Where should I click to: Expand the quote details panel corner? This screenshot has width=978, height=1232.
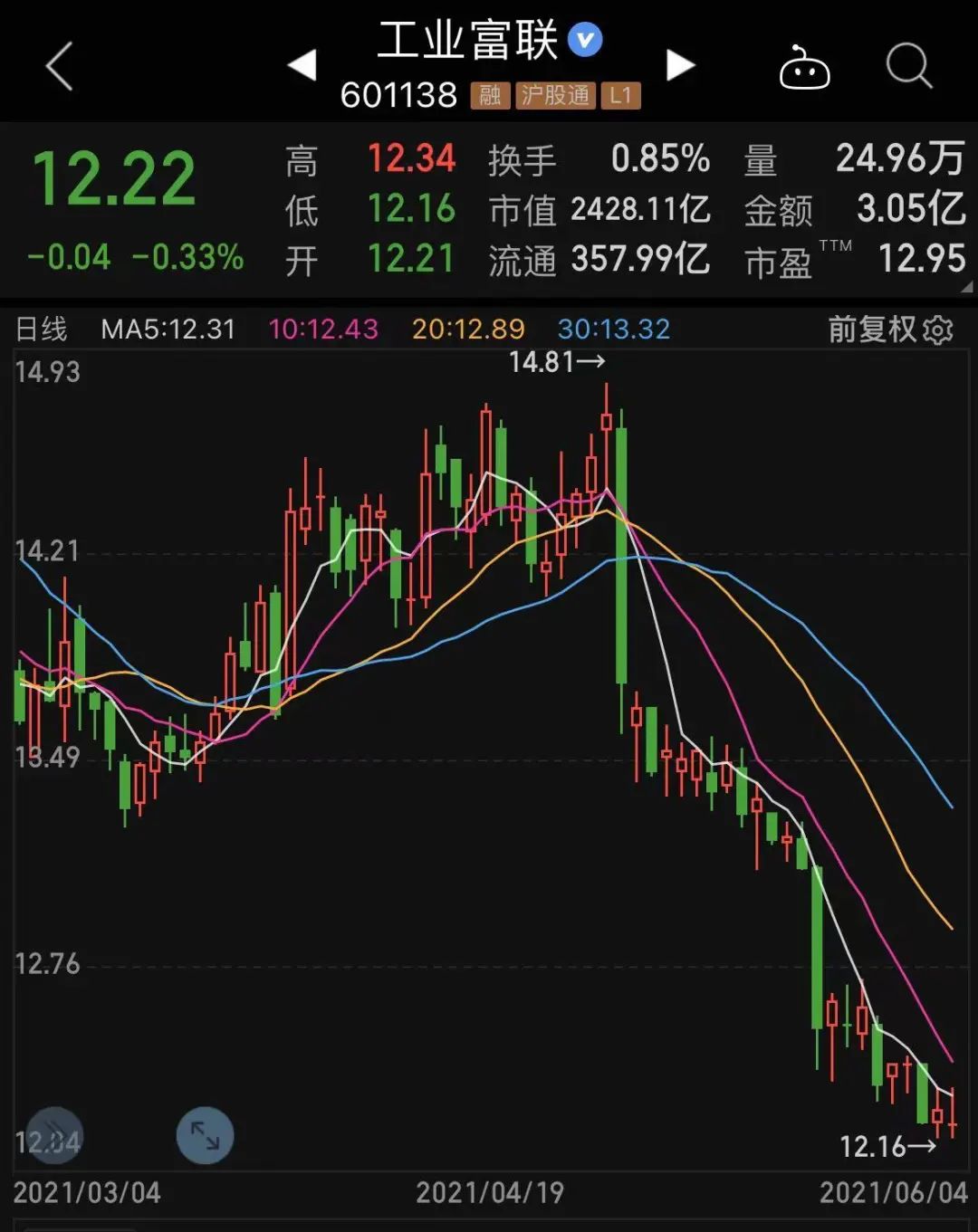(966, 287)
